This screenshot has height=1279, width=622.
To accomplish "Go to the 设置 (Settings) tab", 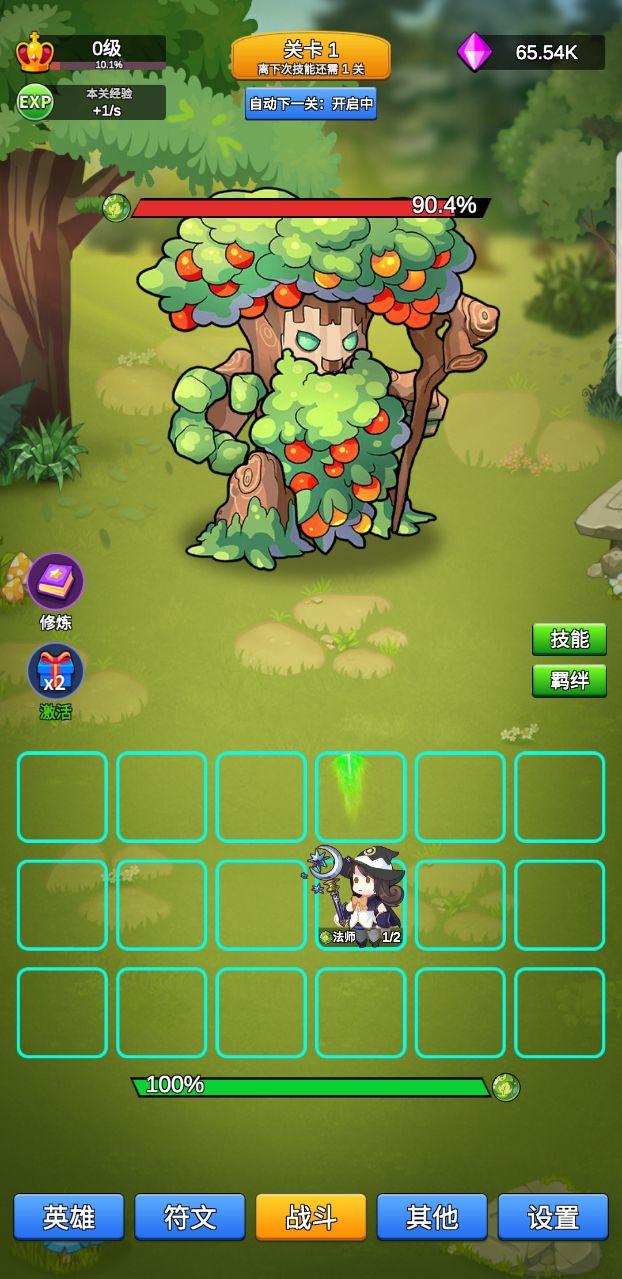I will coord(553,1217).
